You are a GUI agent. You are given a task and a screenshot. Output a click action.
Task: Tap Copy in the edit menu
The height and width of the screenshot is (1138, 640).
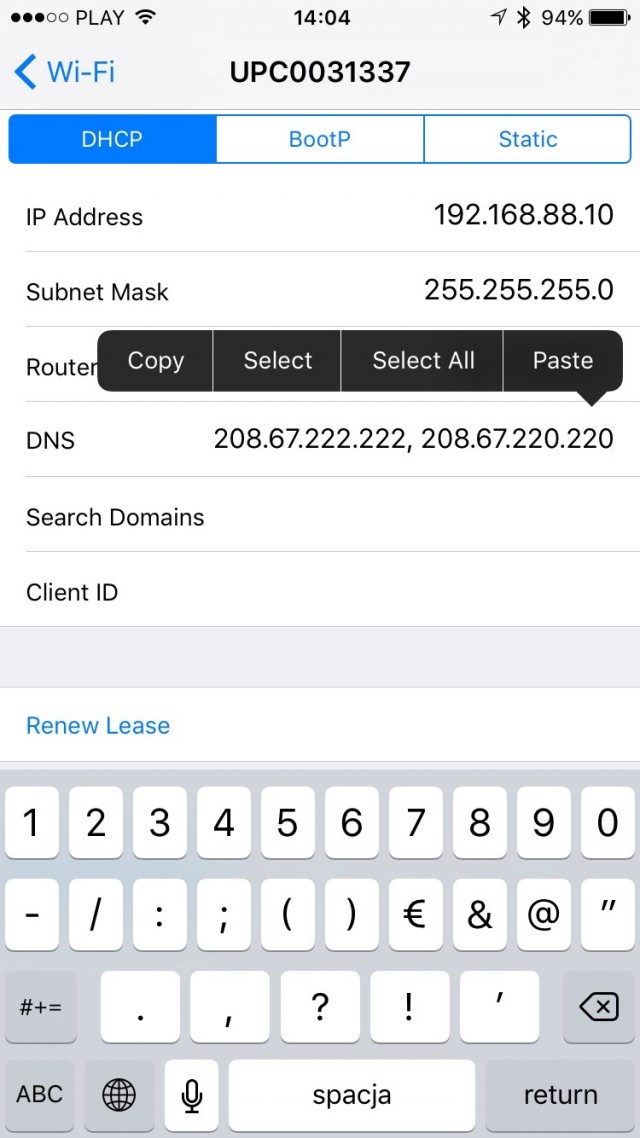156,361
